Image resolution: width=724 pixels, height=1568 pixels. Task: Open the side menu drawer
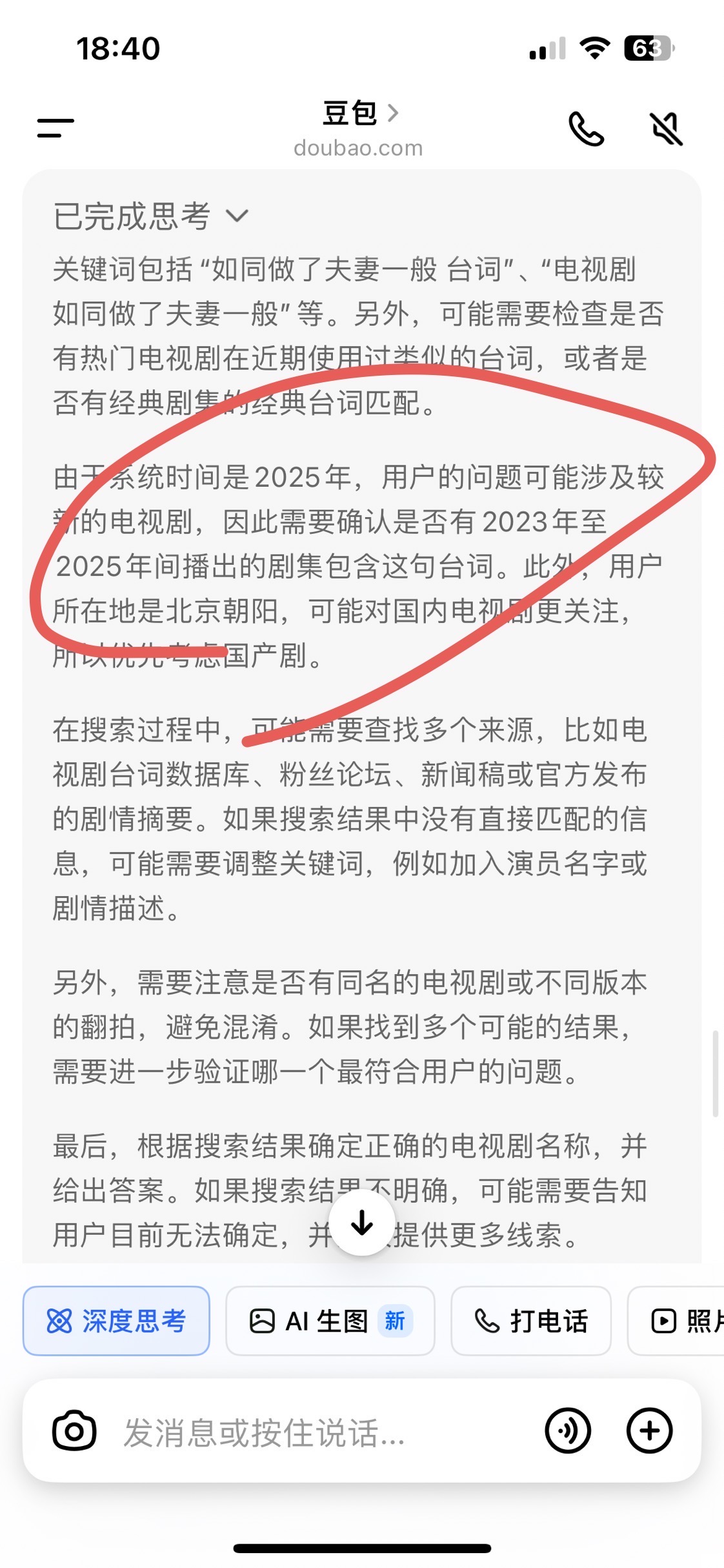55,128
